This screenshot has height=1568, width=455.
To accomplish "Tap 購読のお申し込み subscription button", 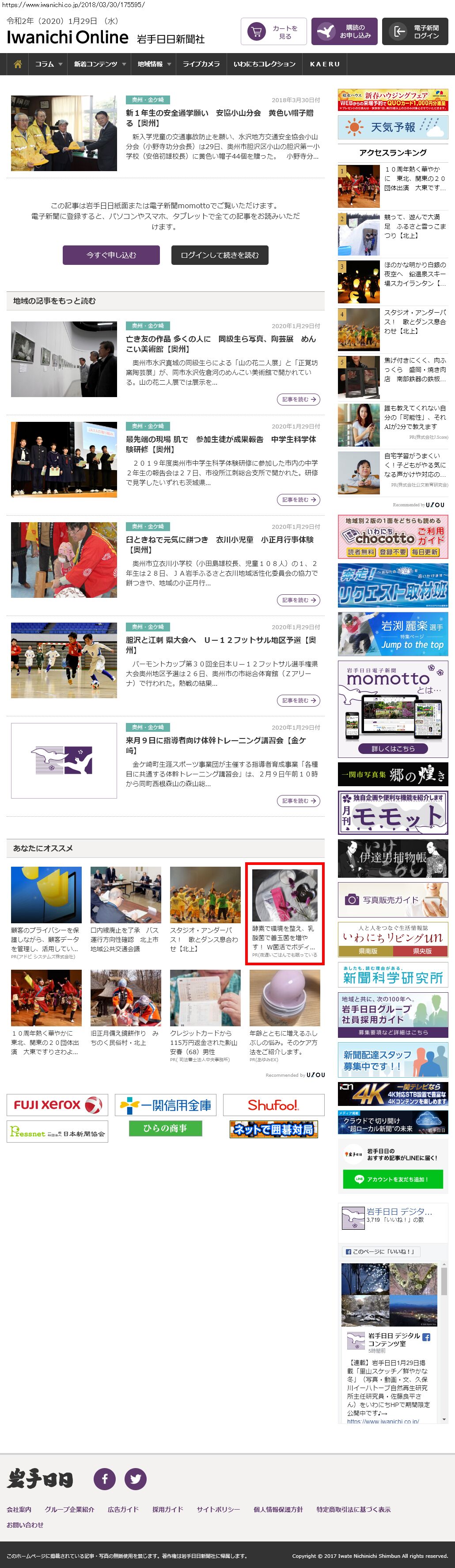I will click(x=344, y=32).
